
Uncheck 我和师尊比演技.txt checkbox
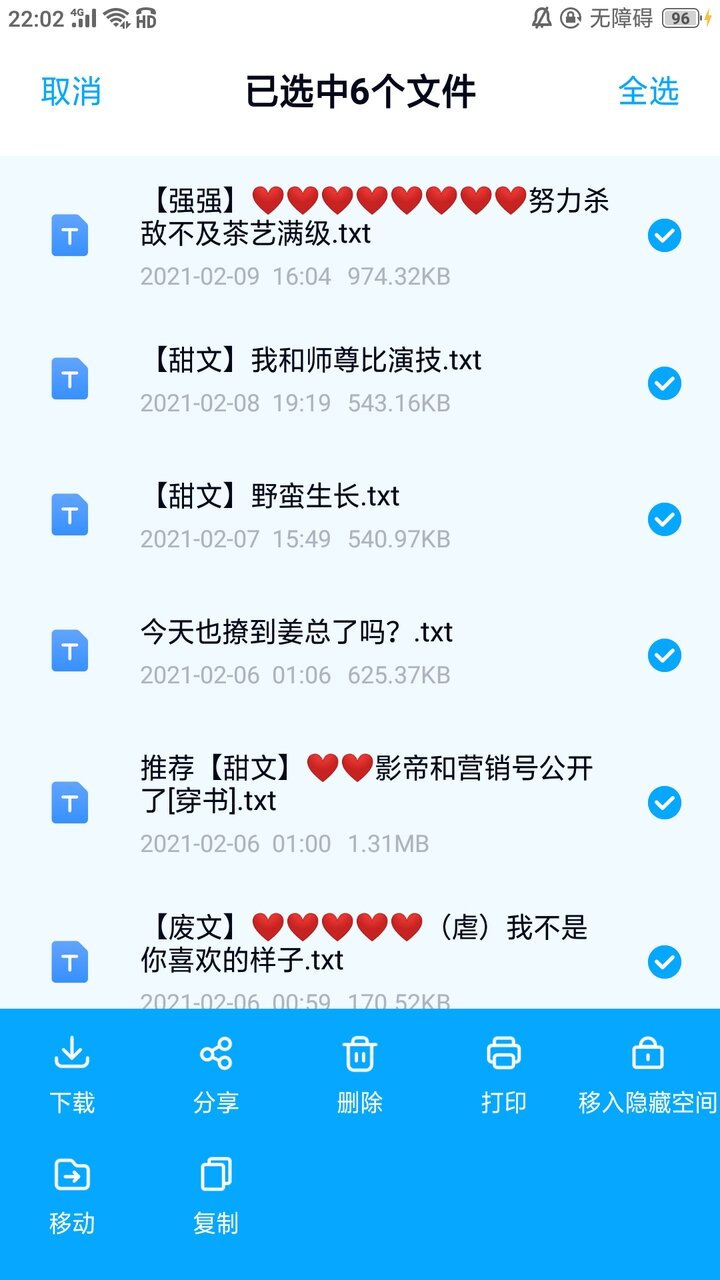tap(664, 383)
